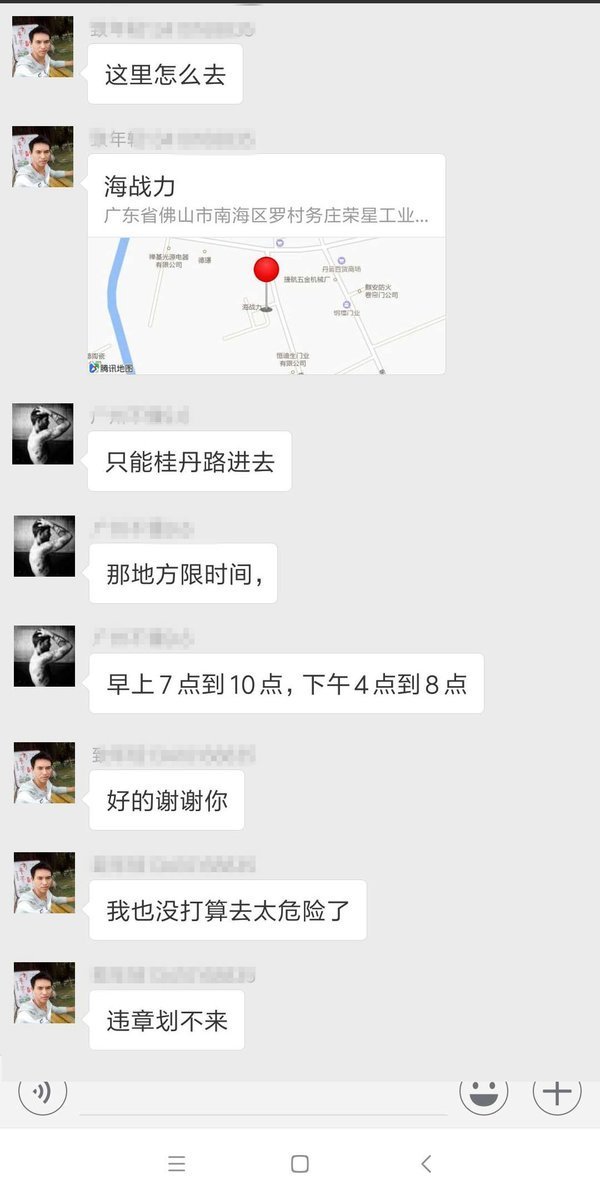Focus the message text field
600x1200 pixels.
pyautogui.click(x=262, y=1095)
